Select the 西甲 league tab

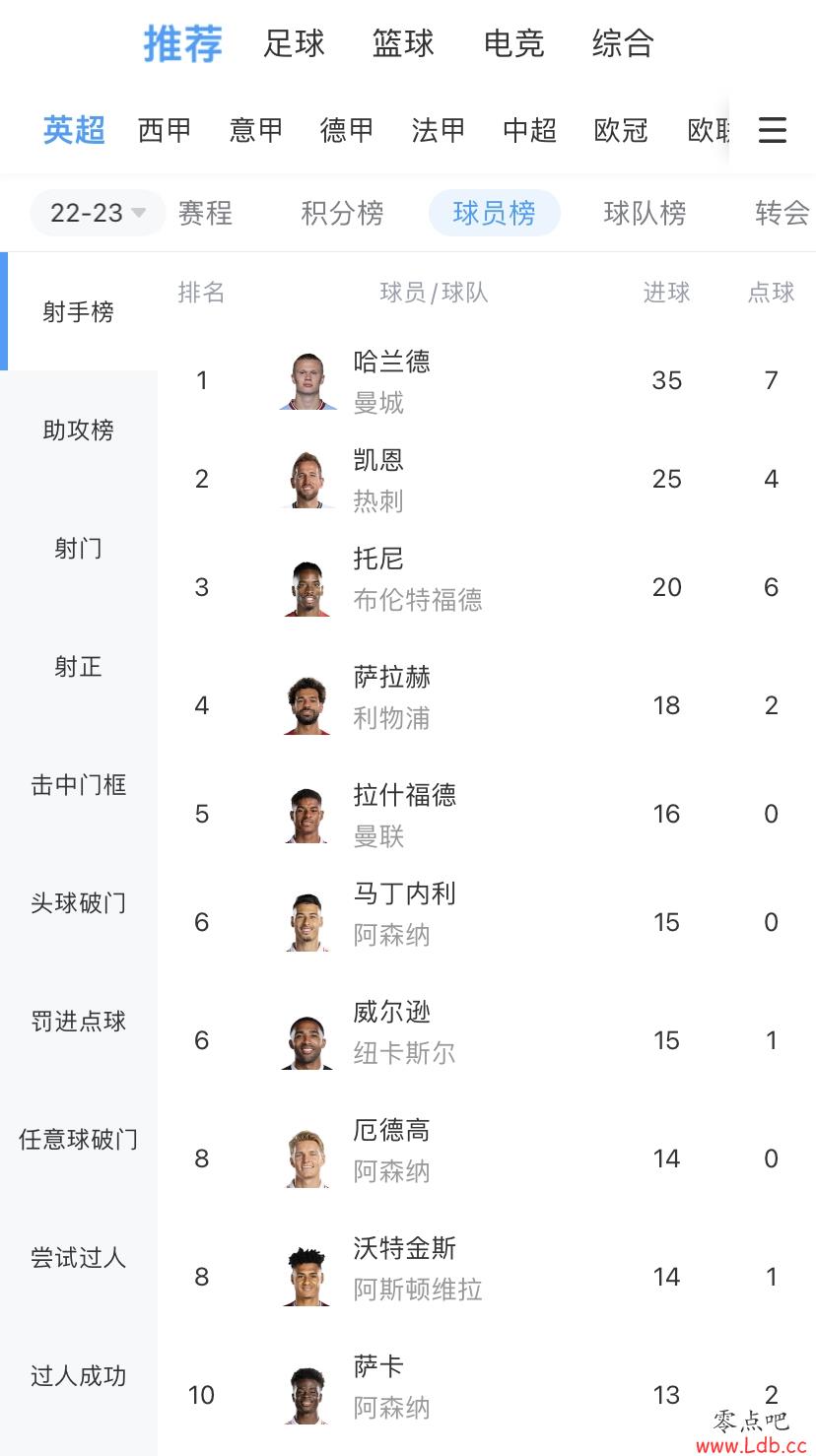pos(165,130)
